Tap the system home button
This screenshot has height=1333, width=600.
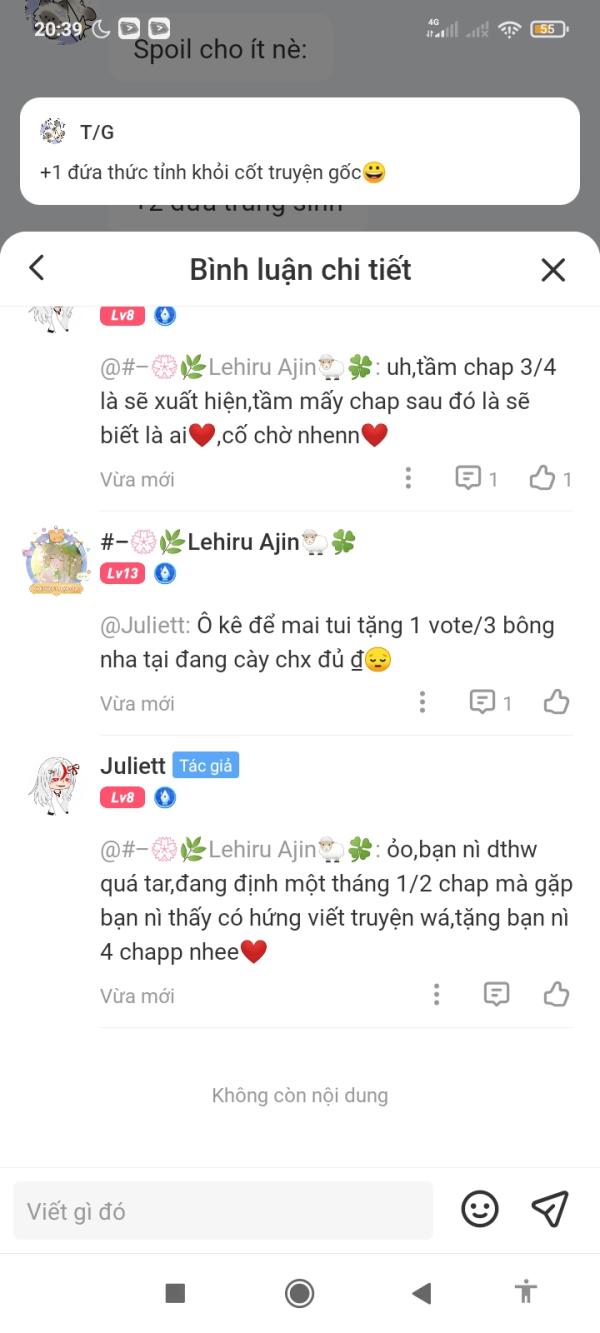tap(299, 1293)
